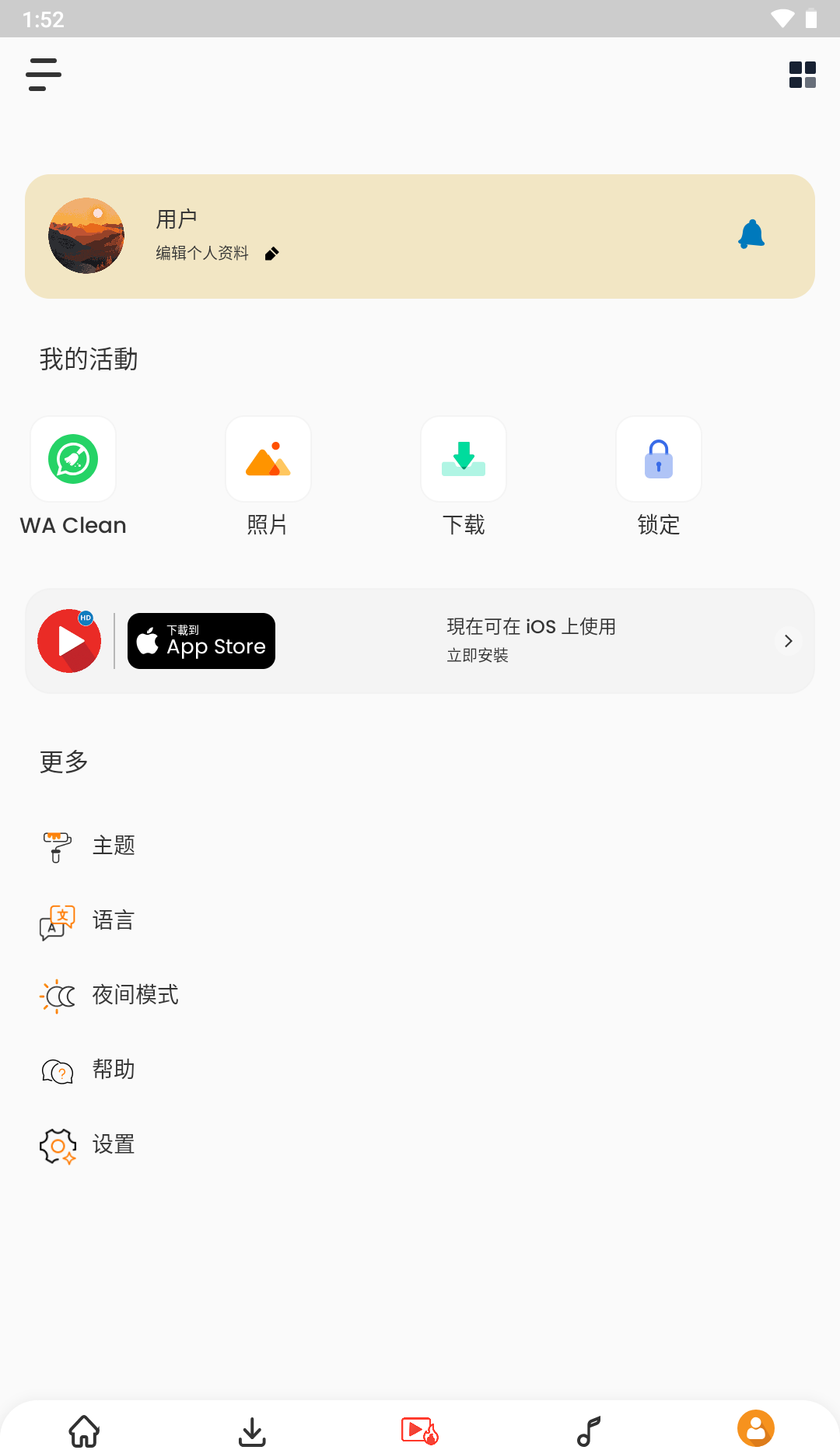Open 设置 settings
Image resolution: width=840 pixels, height=1450 pixels.
pos(114,1144)
